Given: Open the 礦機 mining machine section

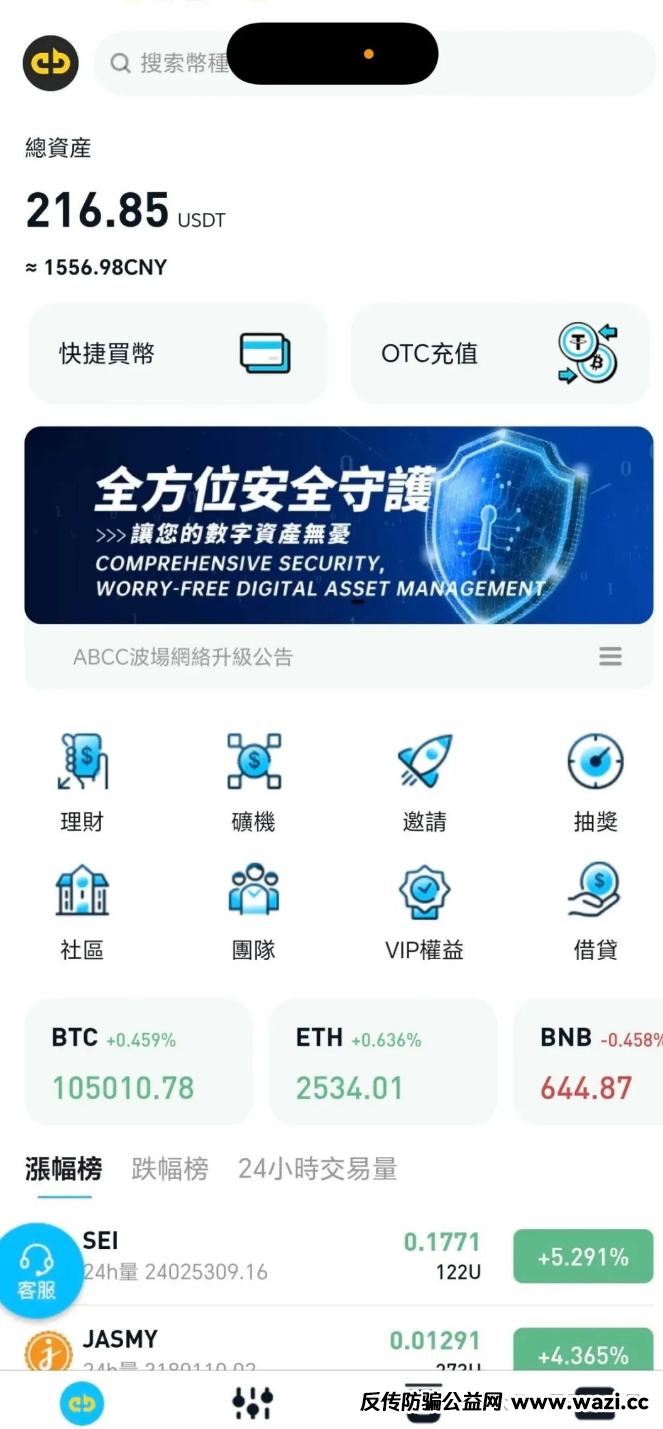Looking at the screenshot, I should pos(253,783).
